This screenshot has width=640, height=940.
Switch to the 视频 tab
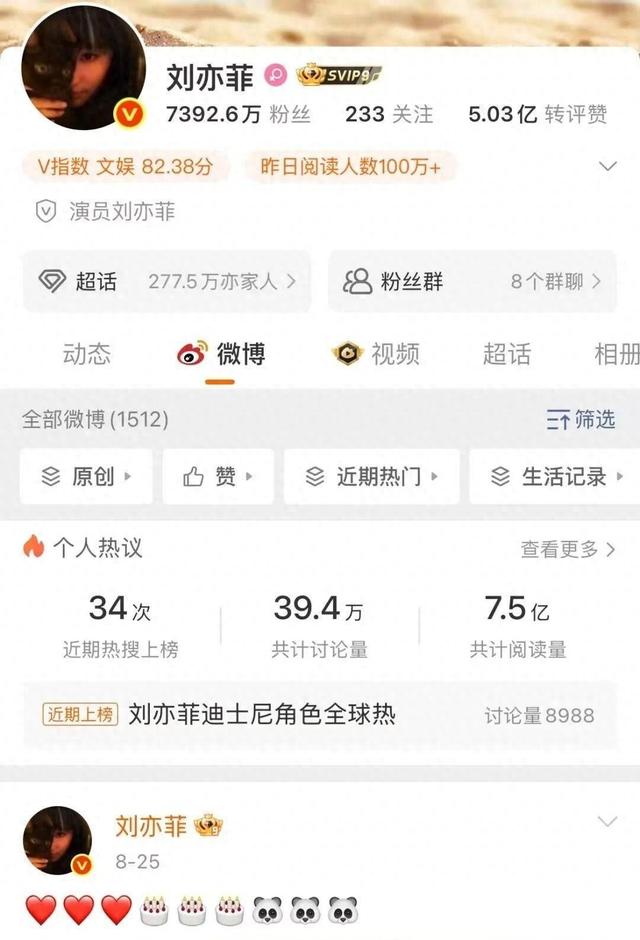click(377, 353)
